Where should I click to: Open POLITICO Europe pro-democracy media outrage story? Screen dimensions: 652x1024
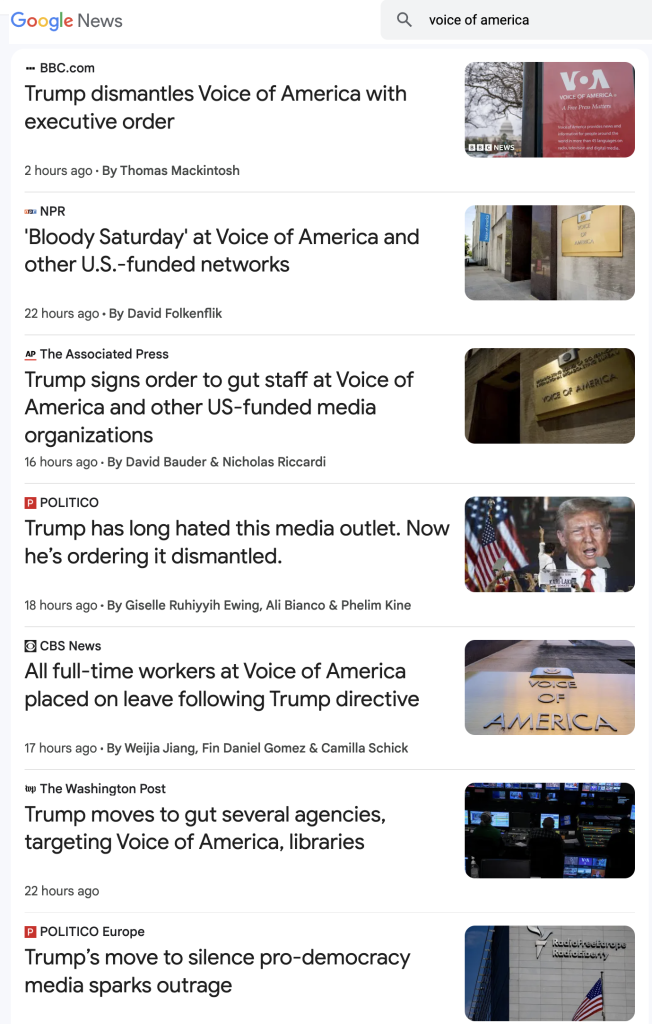pyautogui.click(x=217, y=971)
